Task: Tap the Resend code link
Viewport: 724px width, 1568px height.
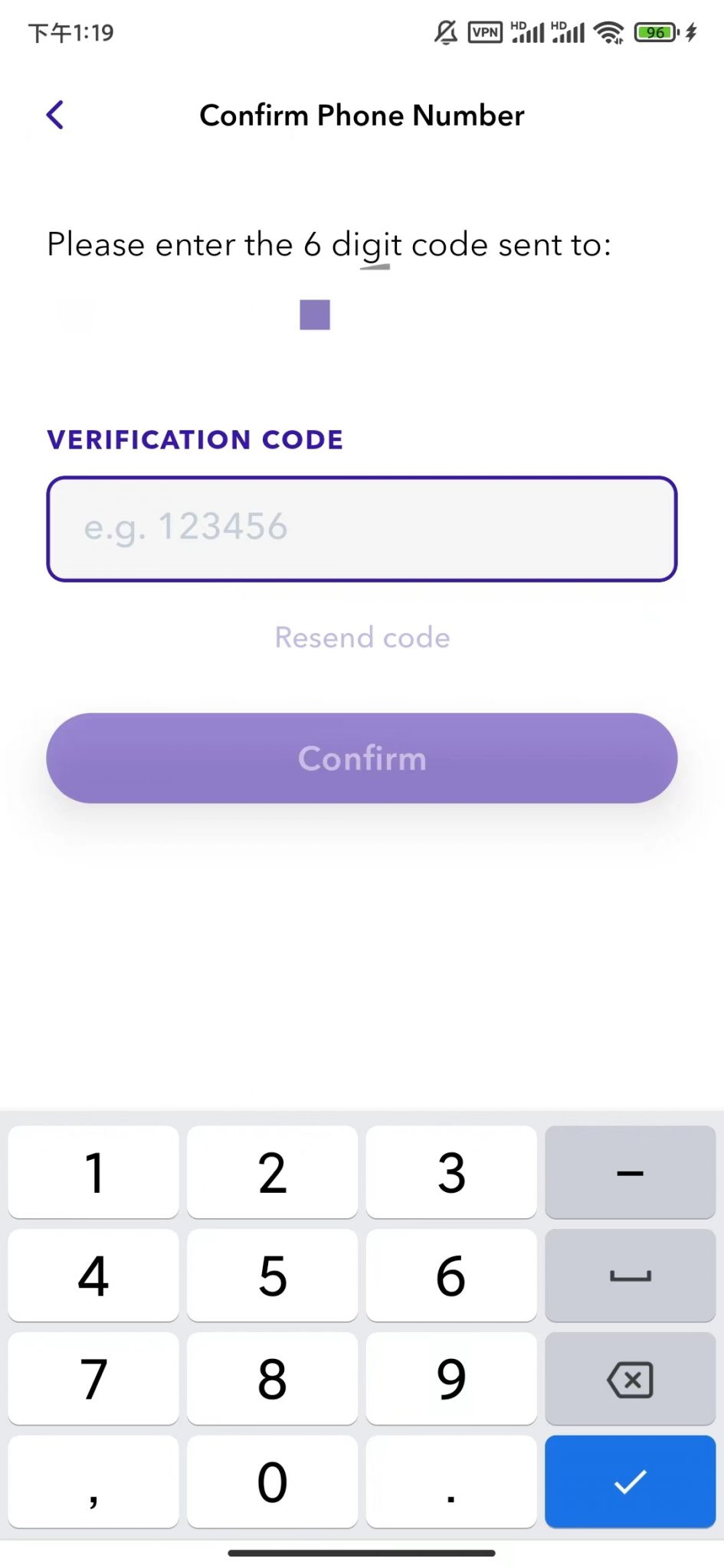Action: (x=362, y=638)
